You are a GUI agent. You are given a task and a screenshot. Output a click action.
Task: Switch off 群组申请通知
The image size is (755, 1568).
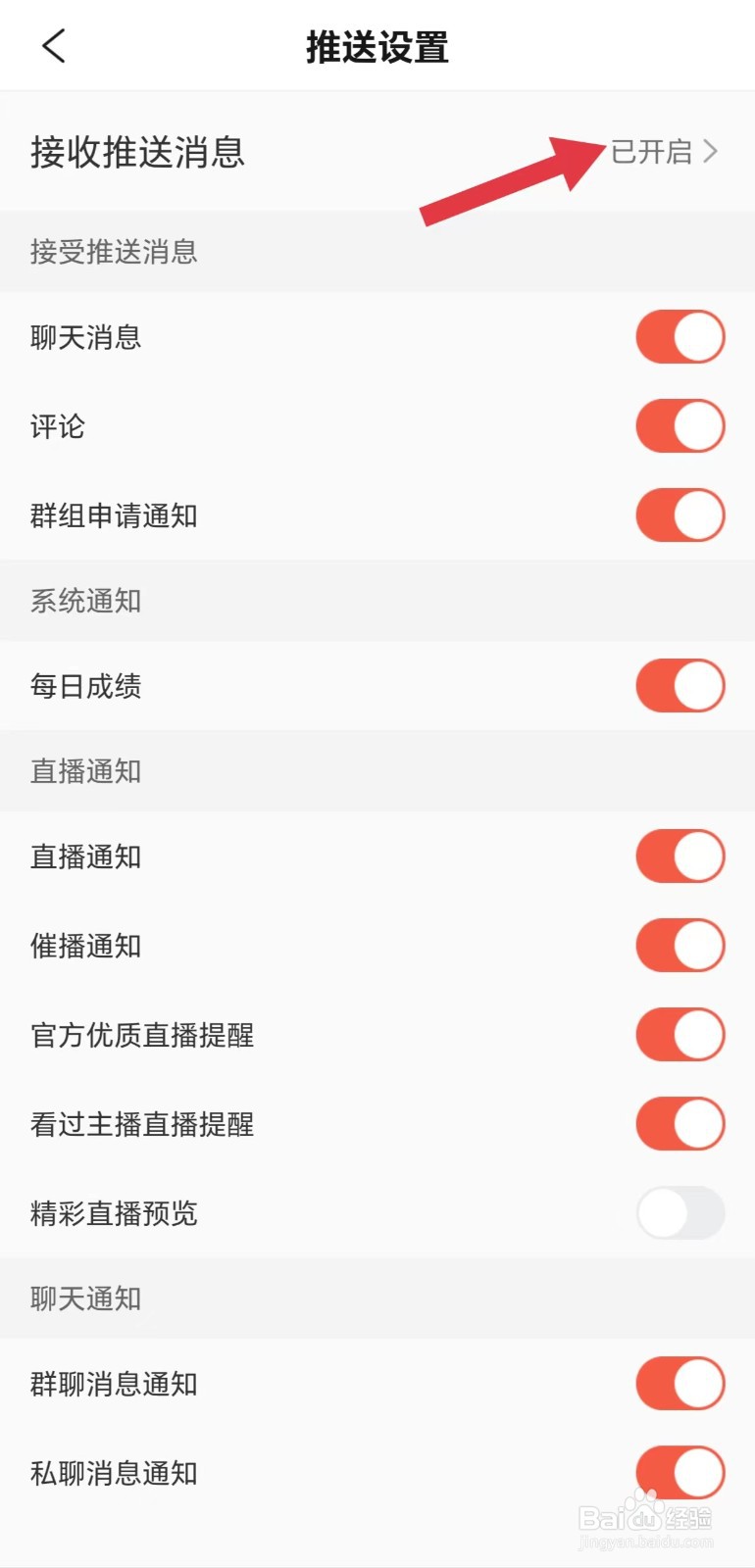coord(679,515)
